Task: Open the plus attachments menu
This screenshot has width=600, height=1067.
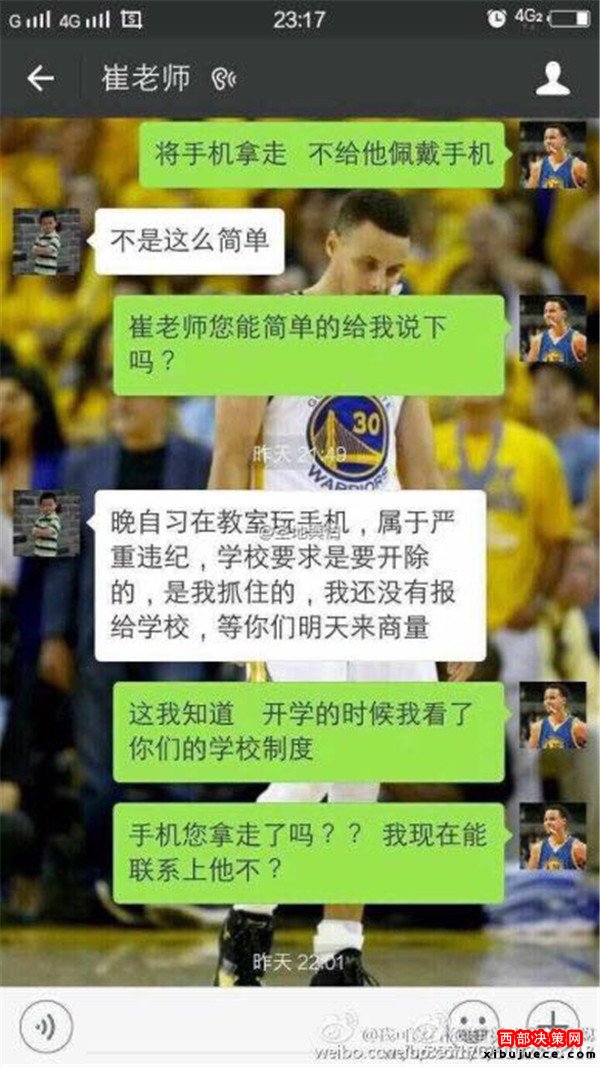Action: tap(552, 1024)
